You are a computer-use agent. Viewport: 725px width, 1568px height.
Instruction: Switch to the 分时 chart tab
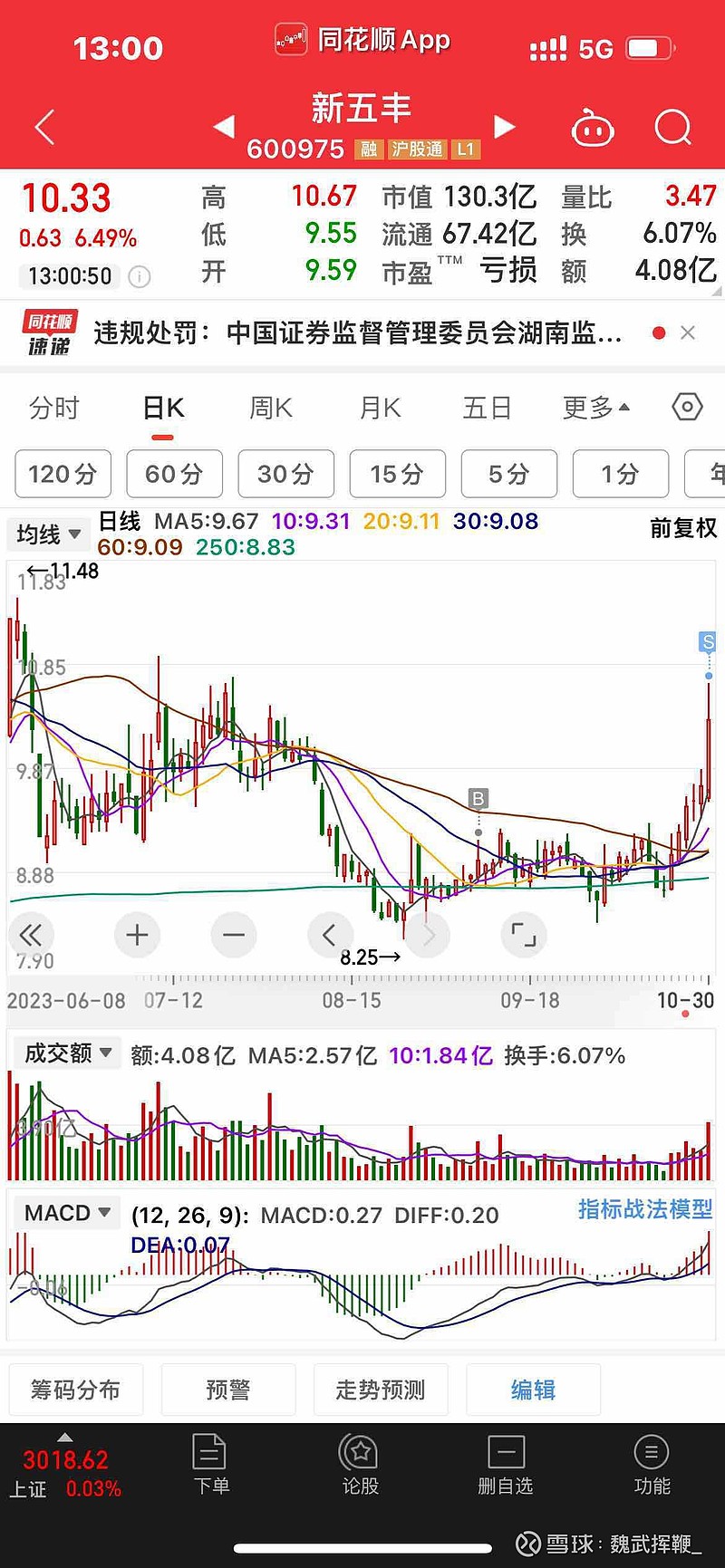coord(54,409)
